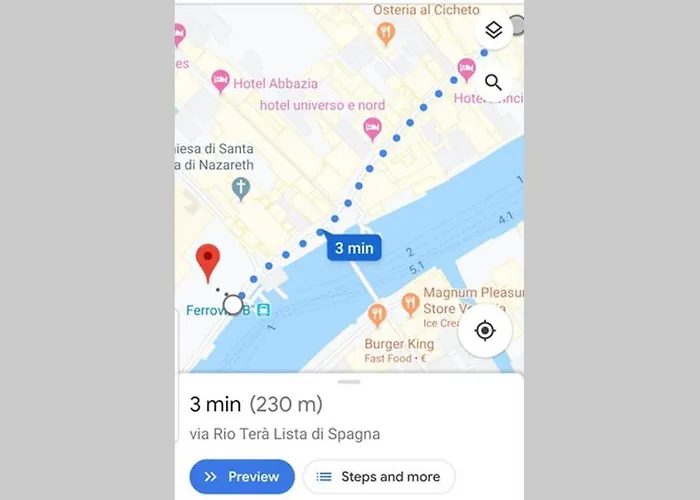This screenshot has width=700, height=500.
Task: Select the red destination pin
Action: (208, 261)
